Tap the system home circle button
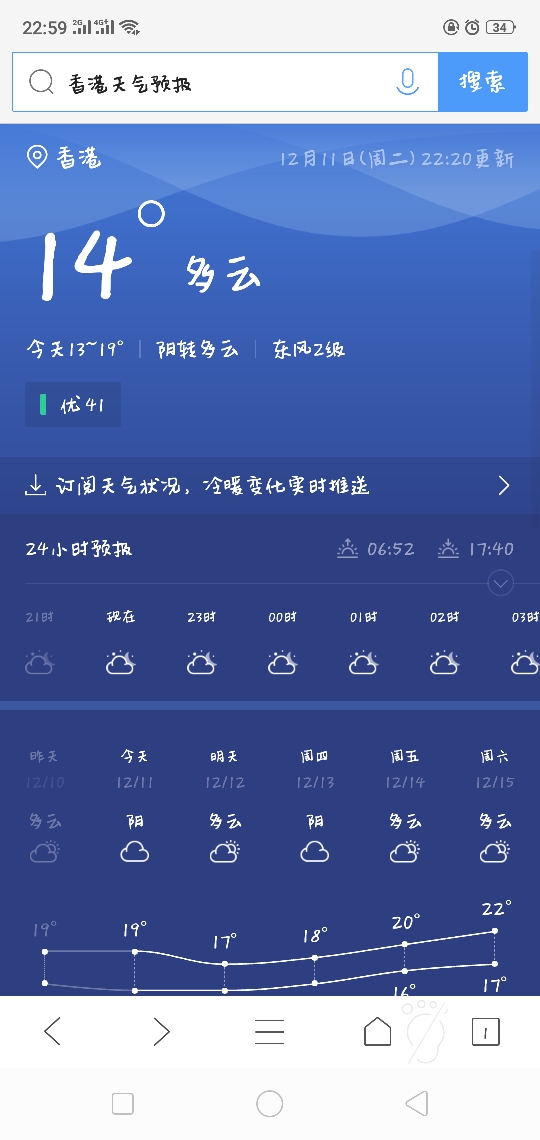540x1140 pixels. click(270, 1104)
